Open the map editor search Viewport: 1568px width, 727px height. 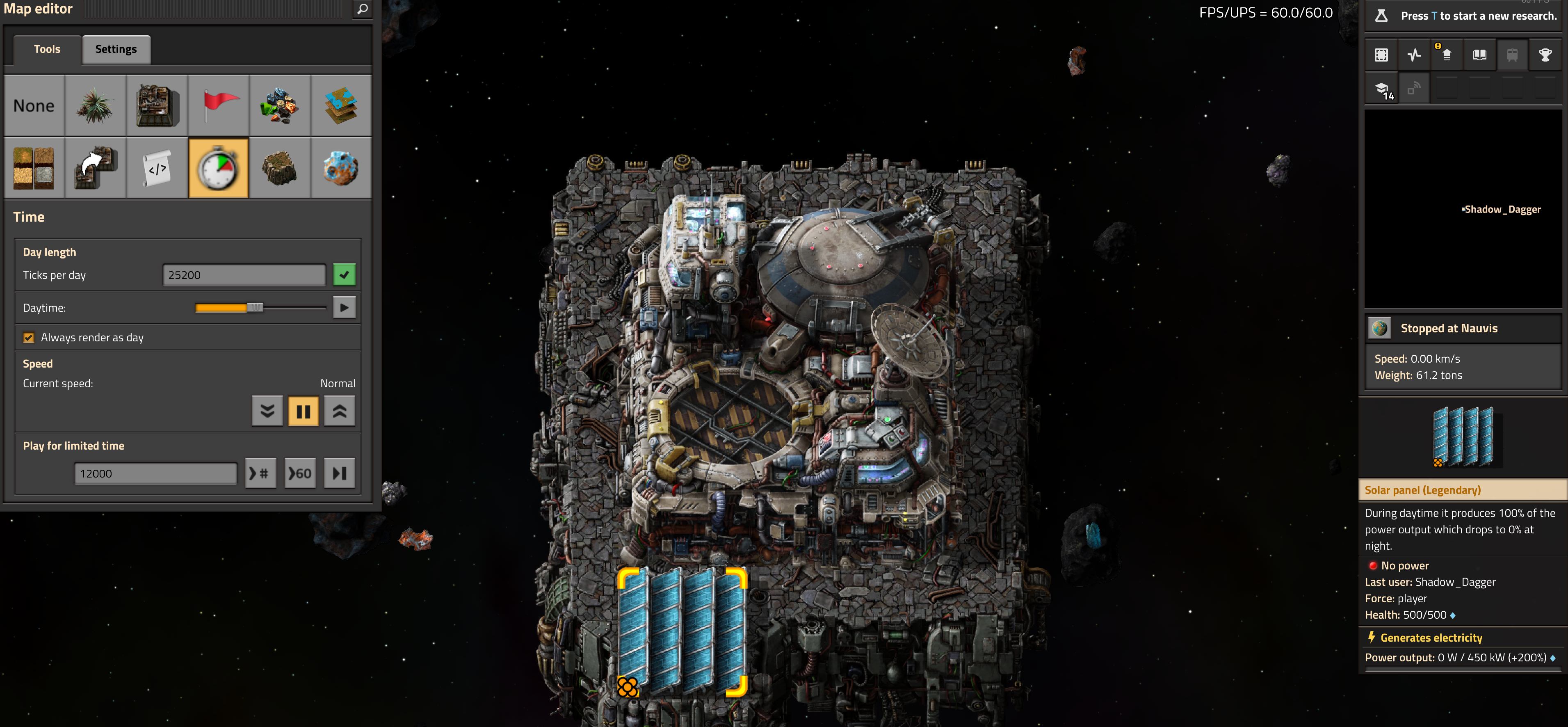(x=362, y=9)
